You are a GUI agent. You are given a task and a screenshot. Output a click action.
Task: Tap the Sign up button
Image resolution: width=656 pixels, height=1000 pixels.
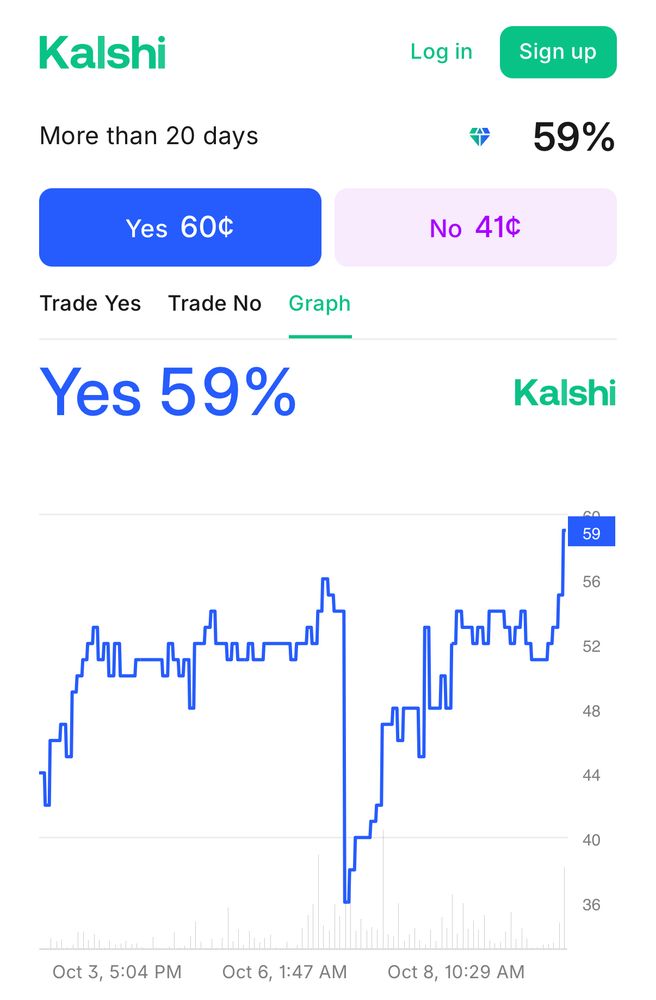coord(558,52)
